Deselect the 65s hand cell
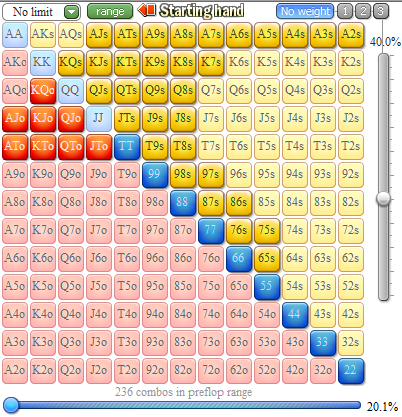The width and height of the screenshot is (402, 417). click(267, 258)
